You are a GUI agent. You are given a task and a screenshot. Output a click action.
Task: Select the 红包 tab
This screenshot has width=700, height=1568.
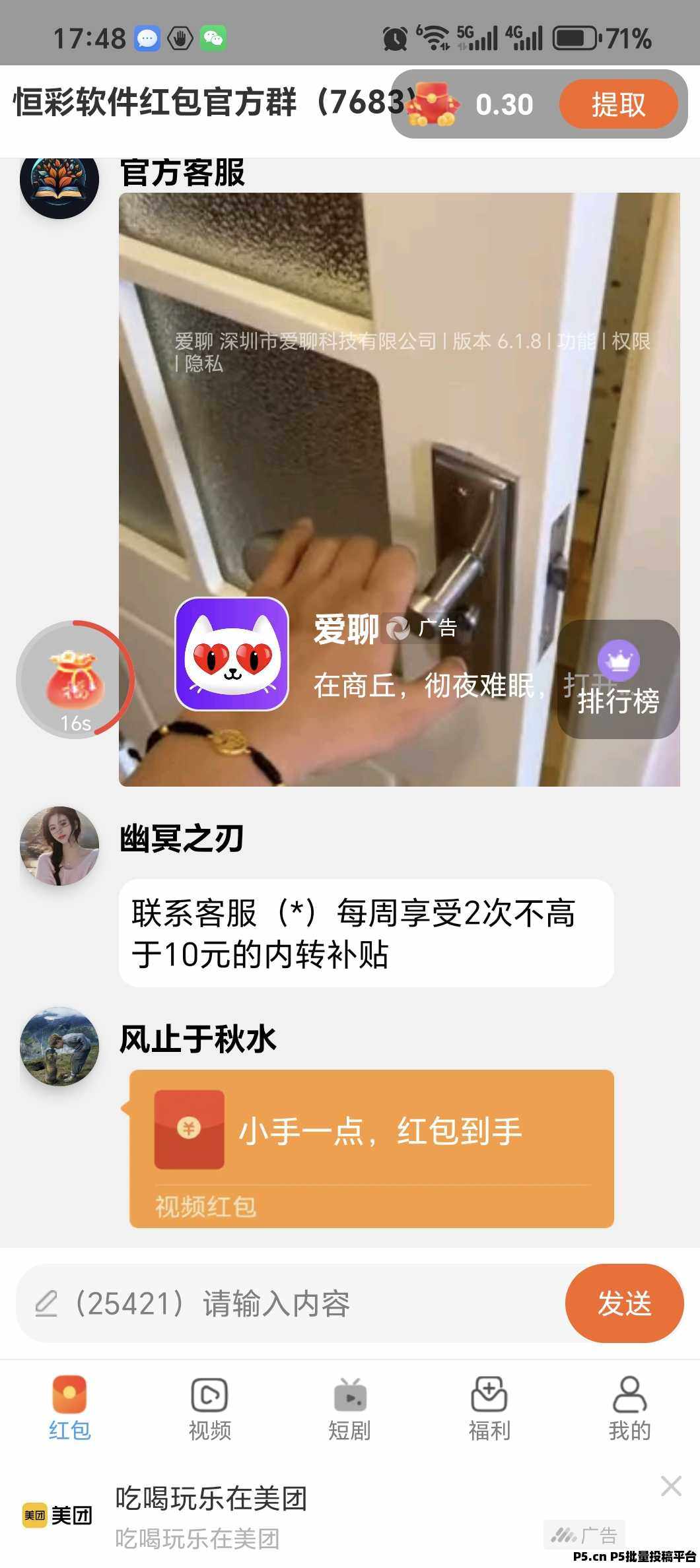tap(69, 1408)
